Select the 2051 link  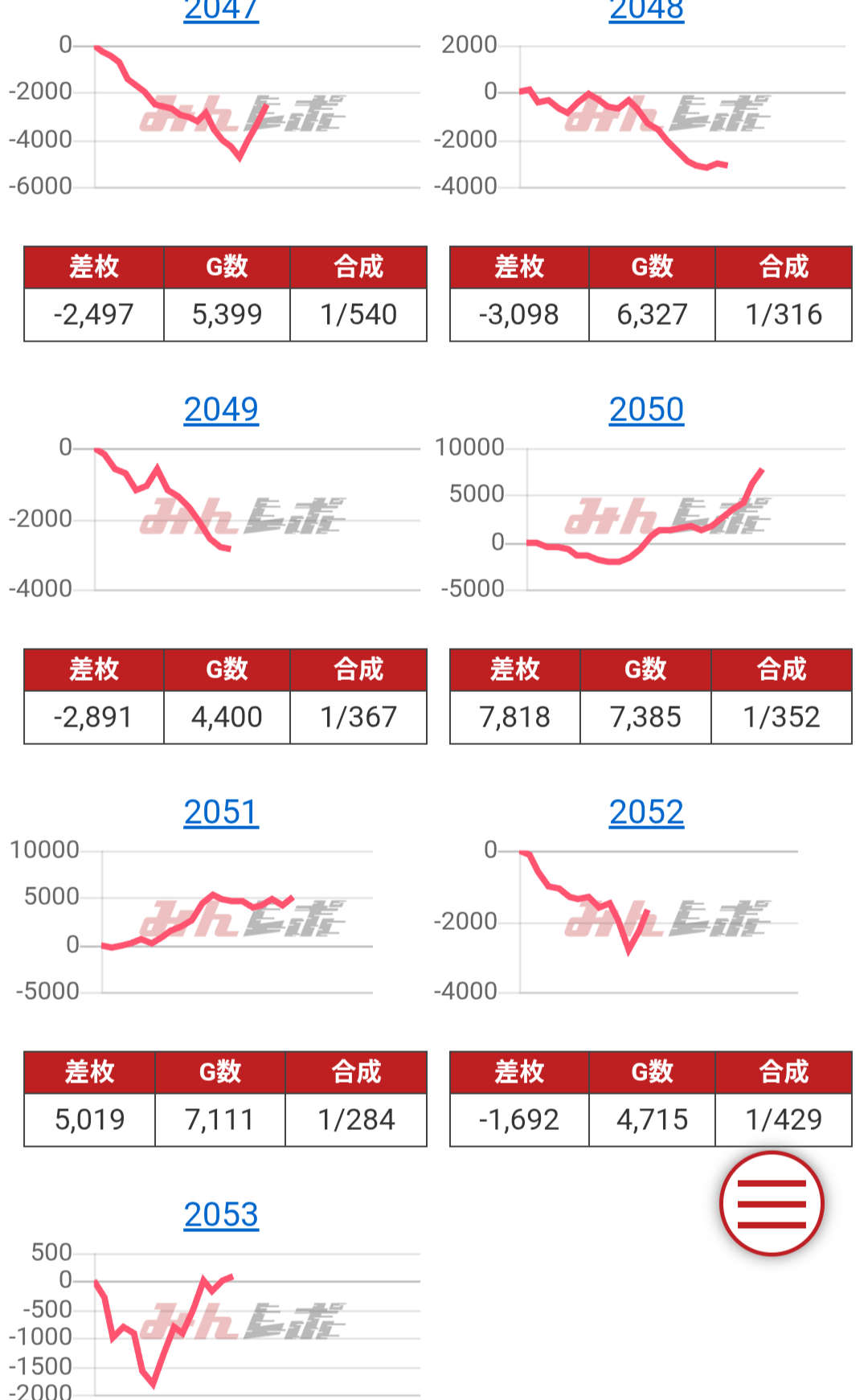(x=221, y=813)
